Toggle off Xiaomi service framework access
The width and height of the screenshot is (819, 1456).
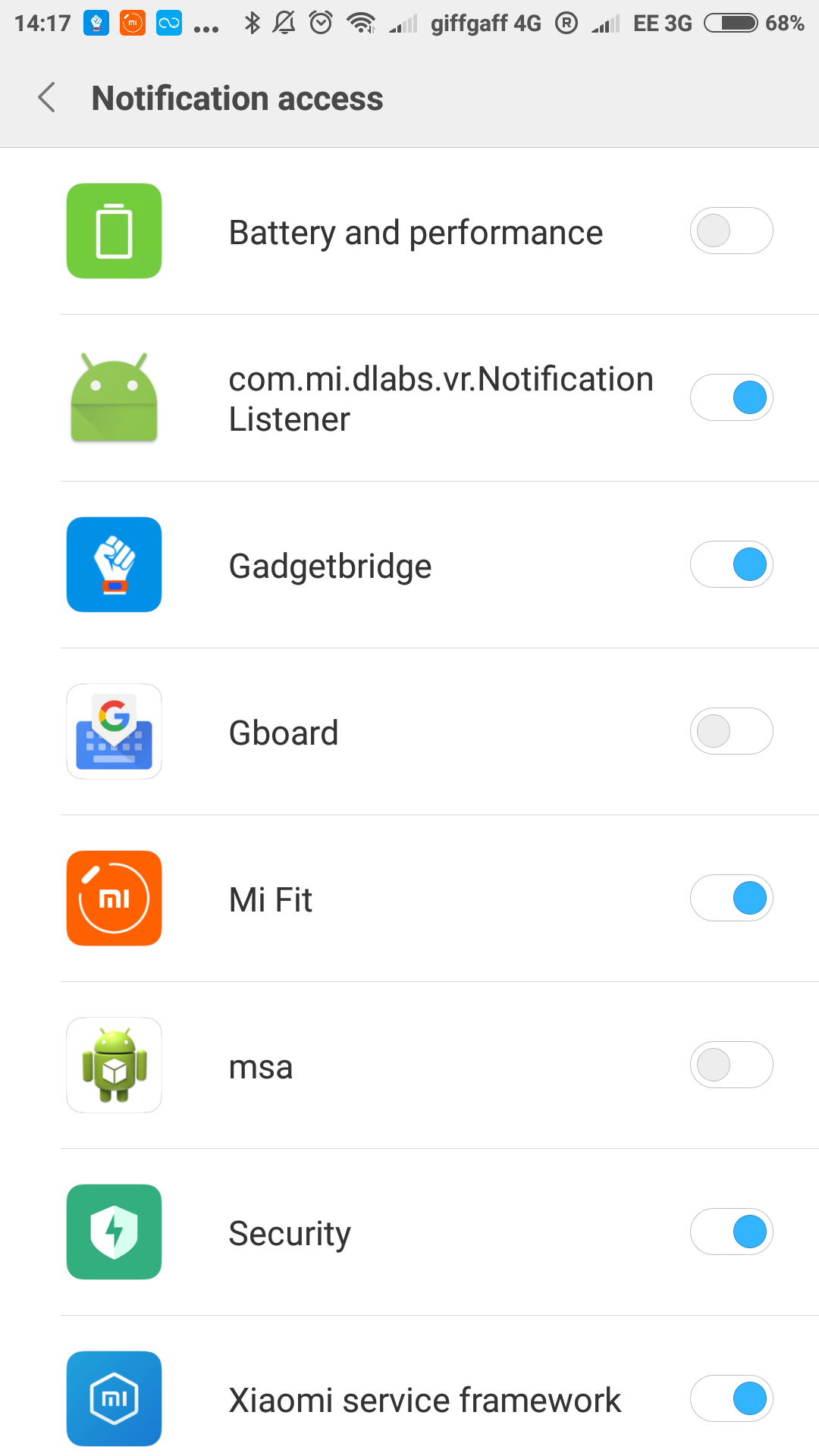point(731,1398)
